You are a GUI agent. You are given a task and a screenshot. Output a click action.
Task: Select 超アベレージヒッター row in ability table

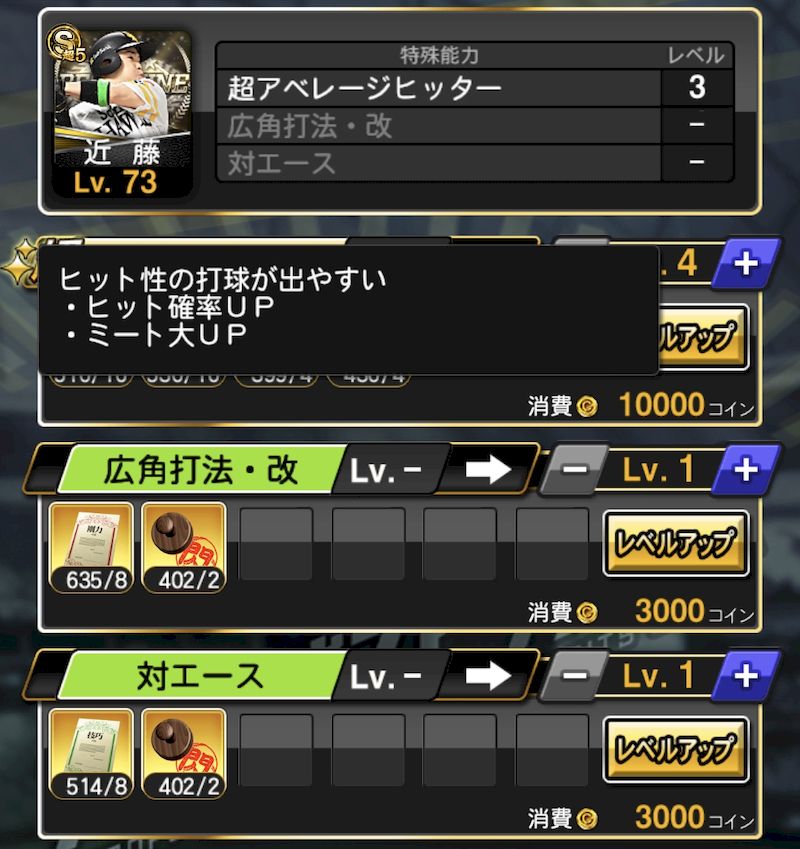tap(440, 88)
